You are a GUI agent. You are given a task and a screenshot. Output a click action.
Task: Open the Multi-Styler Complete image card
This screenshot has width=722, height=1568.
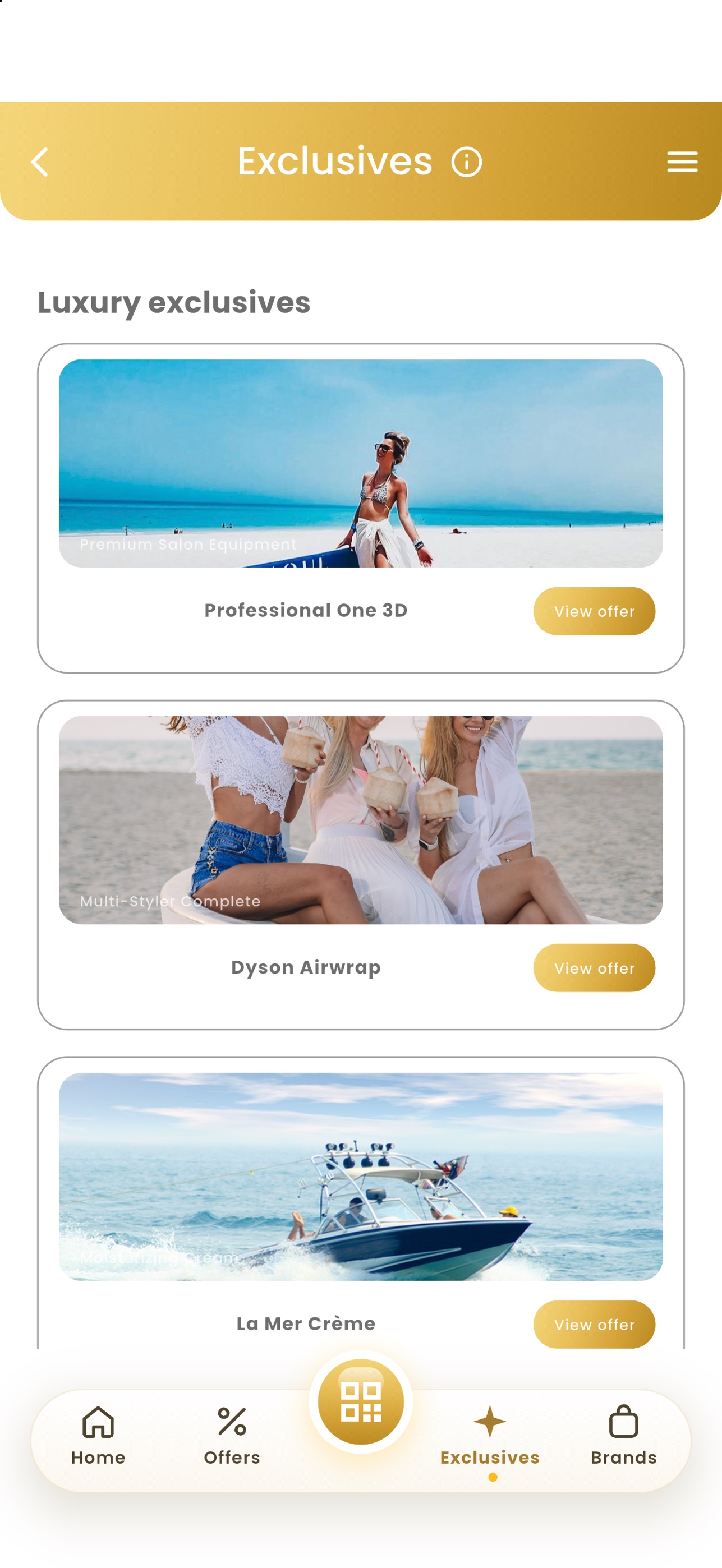(361, 820)
